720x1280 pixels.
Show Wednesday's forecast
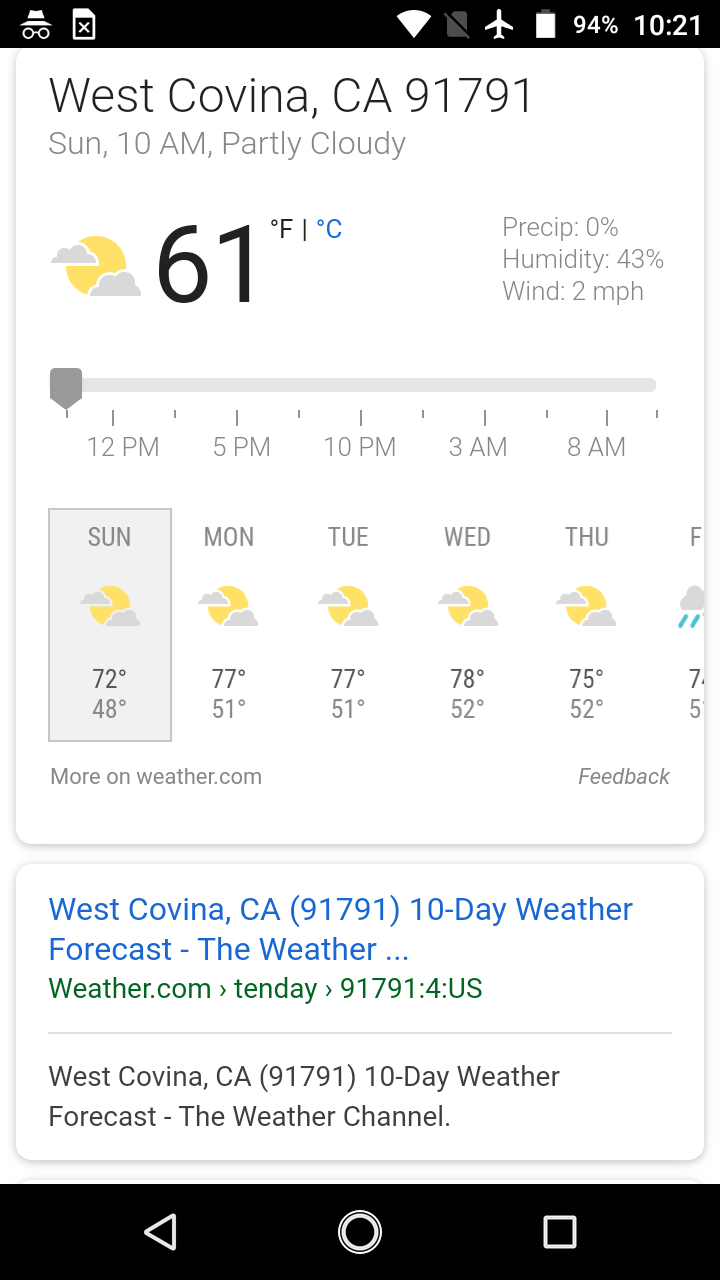coord(467,624)
